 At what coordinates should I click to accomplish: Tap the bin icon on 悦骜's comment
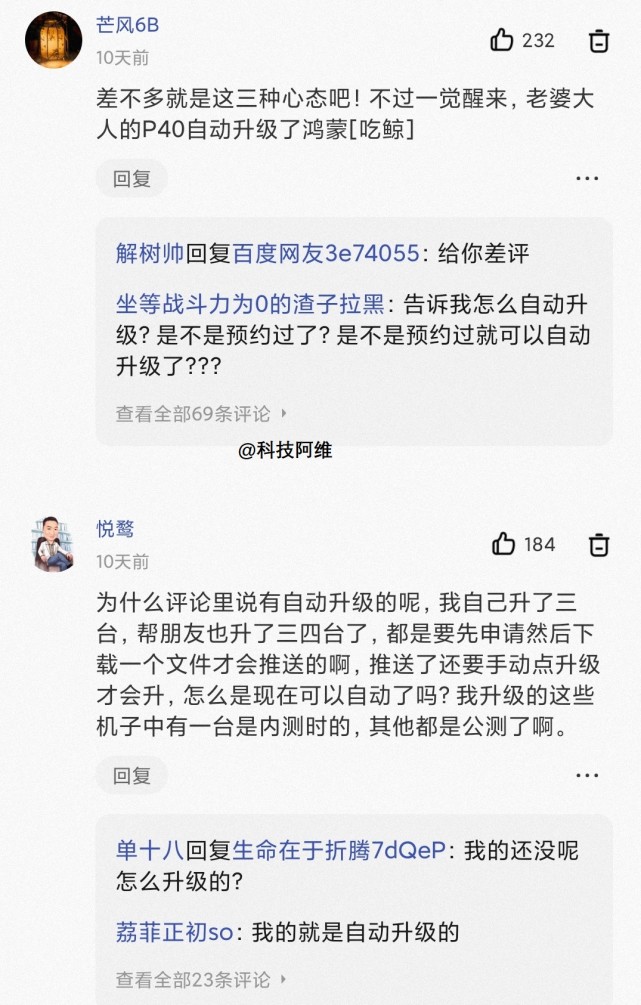point(599,544)
